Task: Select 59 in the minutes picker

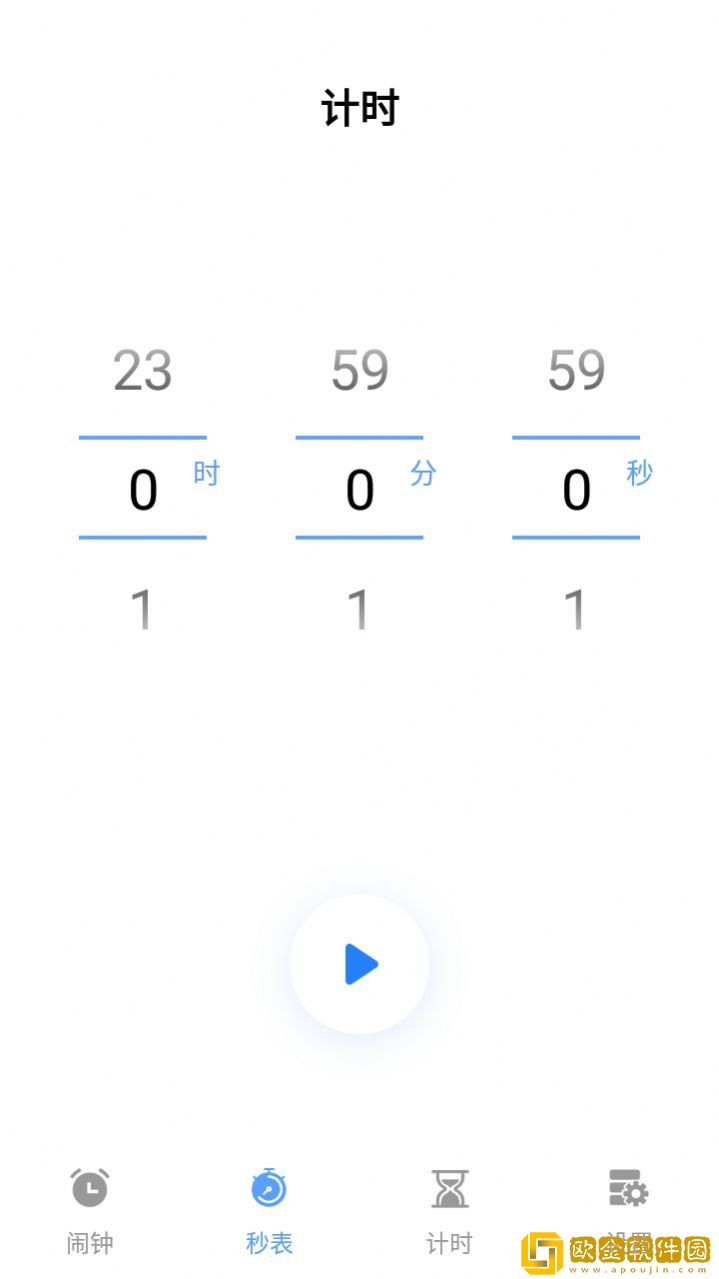Action: click(x=360, y=371)
